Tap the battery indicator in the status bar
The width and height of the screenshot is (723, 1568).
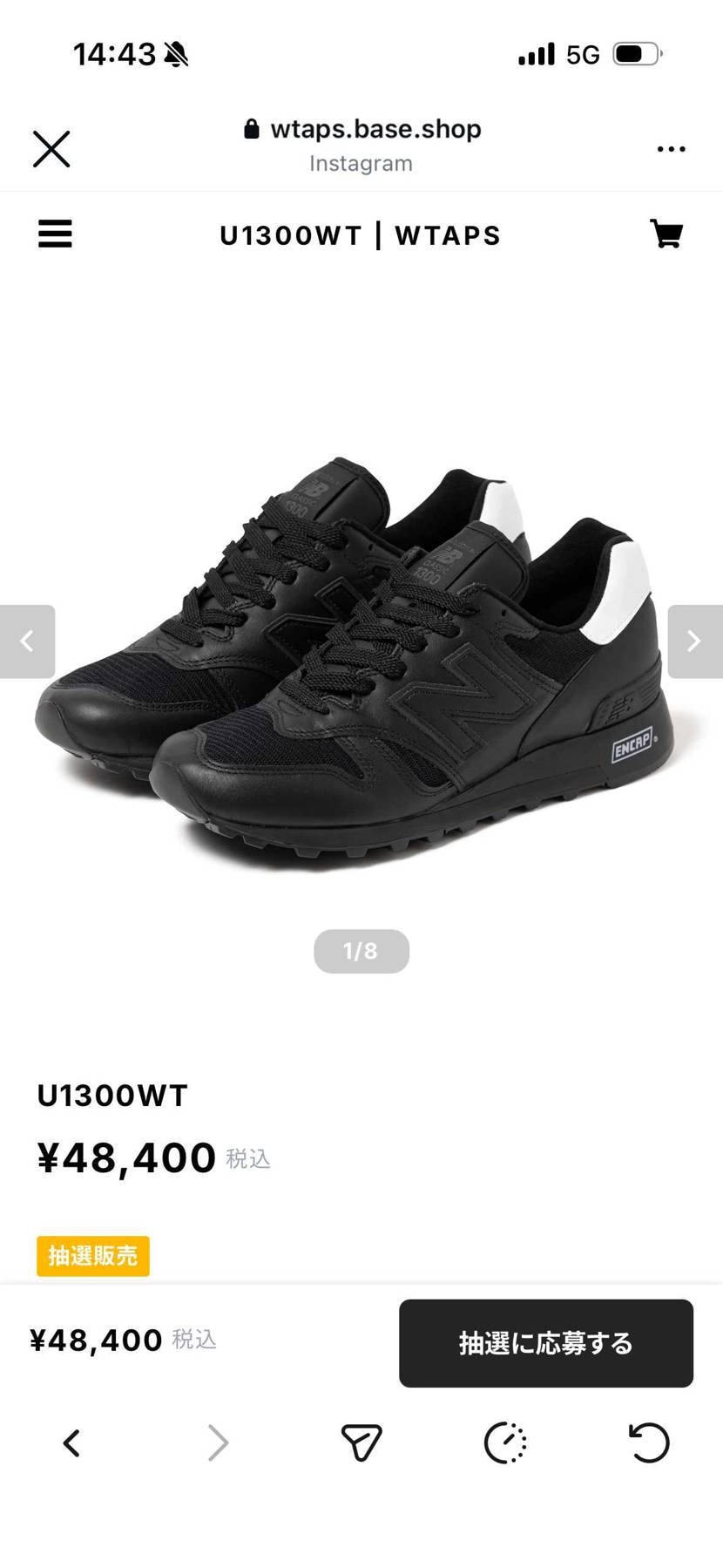(x=635, y=53)
